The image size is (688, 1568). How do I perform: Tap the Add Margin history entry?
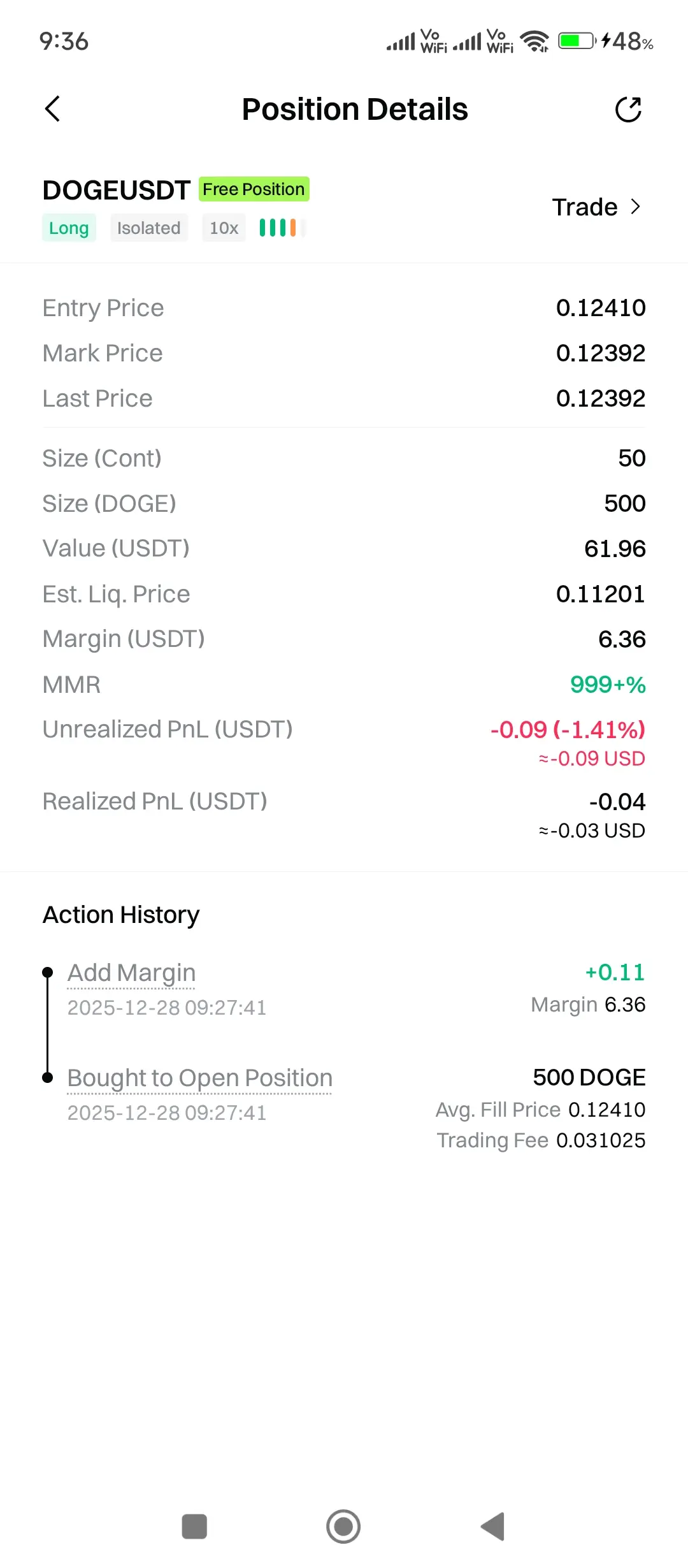[132, 973]
